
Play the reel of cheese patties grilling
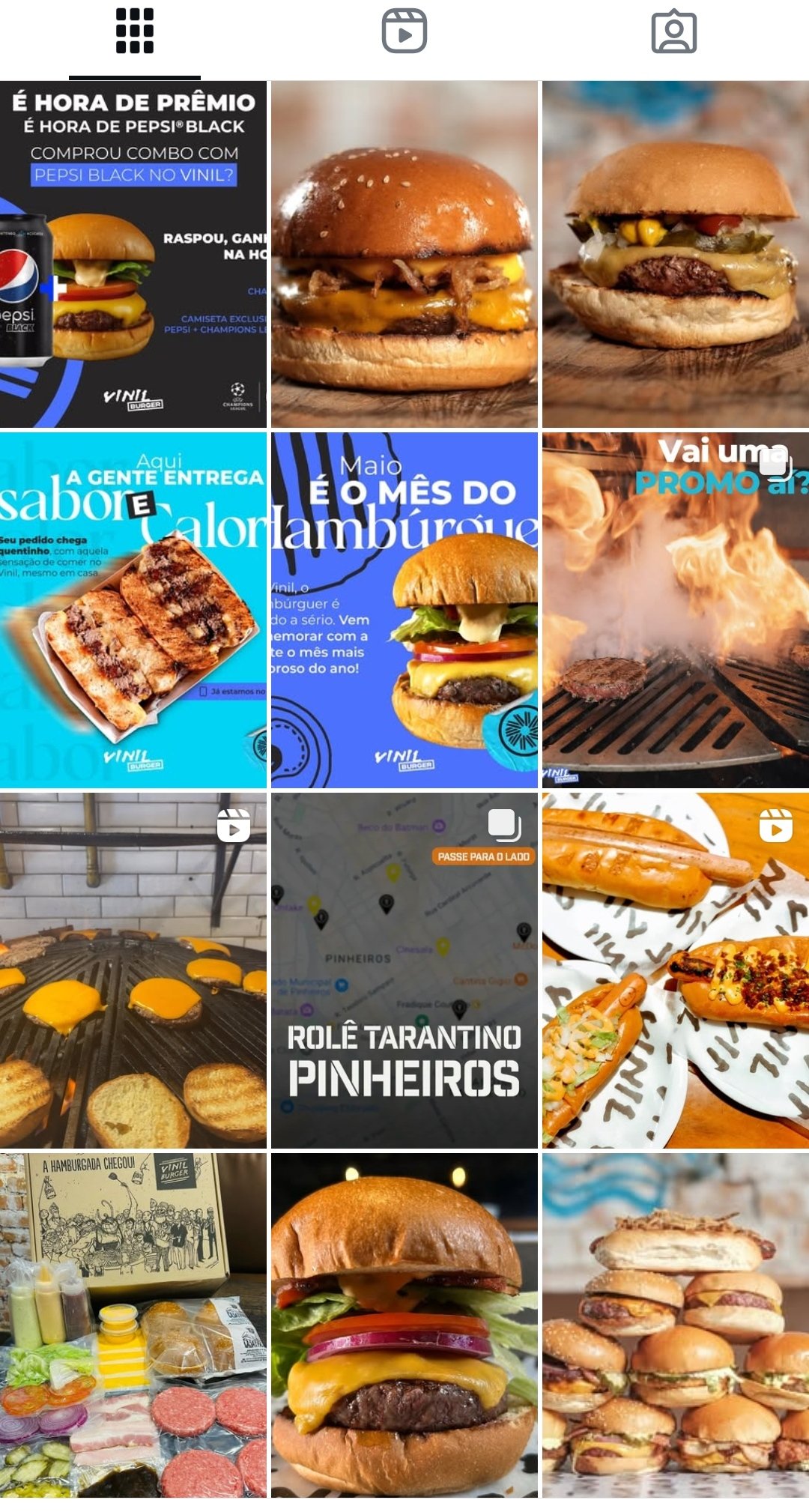pos(133,970)
